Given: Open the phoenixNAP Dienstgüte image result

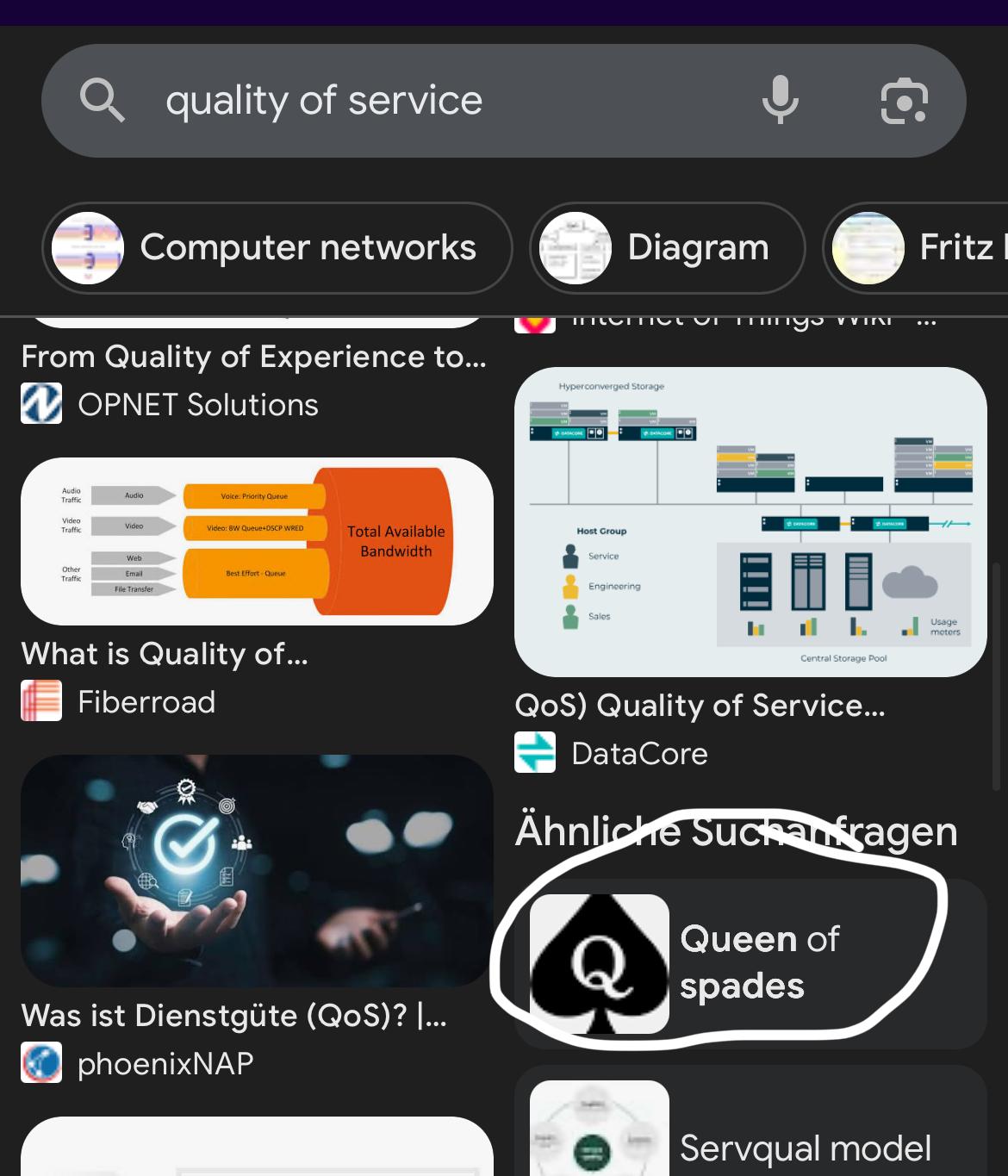Looking at the screenshot, I should [x=257, y=871].
